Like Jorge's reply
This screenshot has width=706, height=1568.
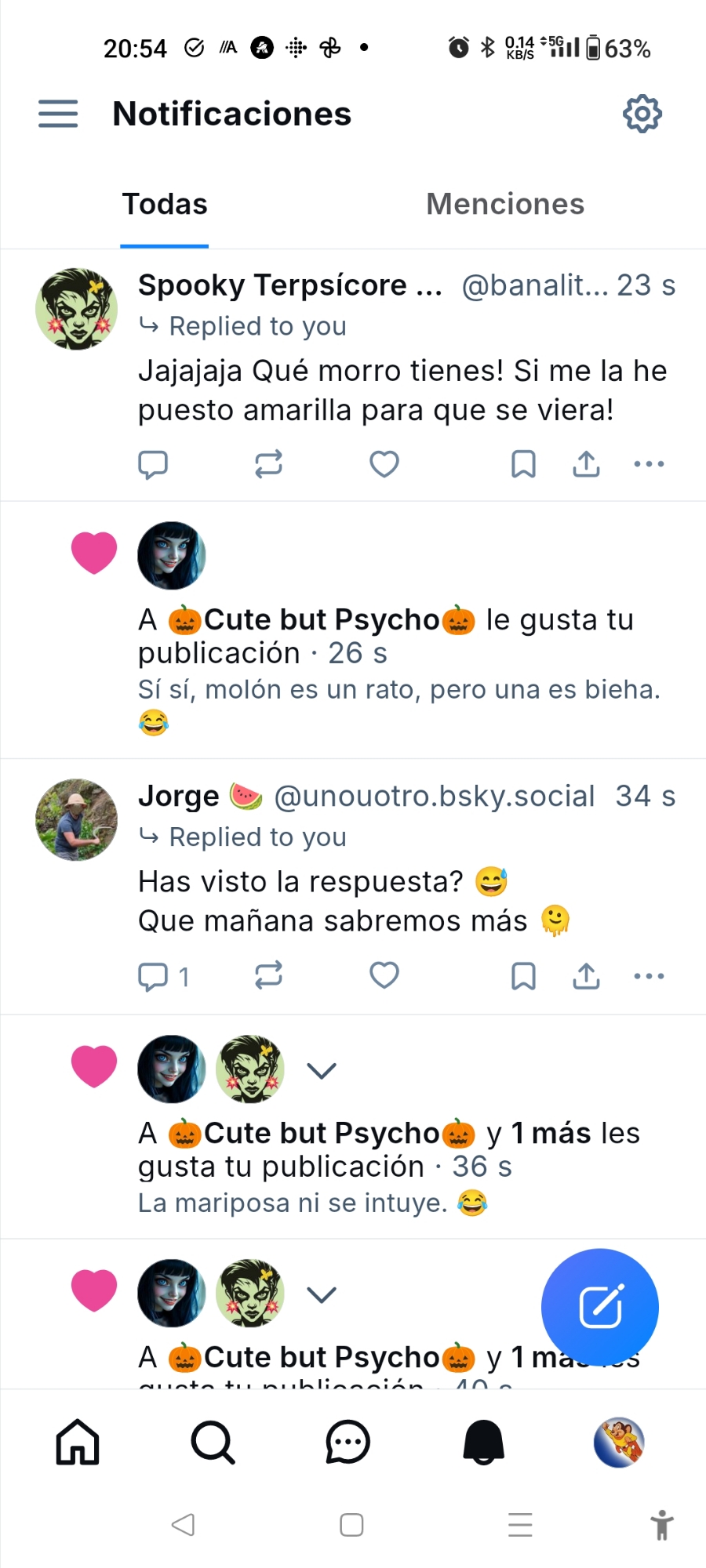[x=384, y=976]
